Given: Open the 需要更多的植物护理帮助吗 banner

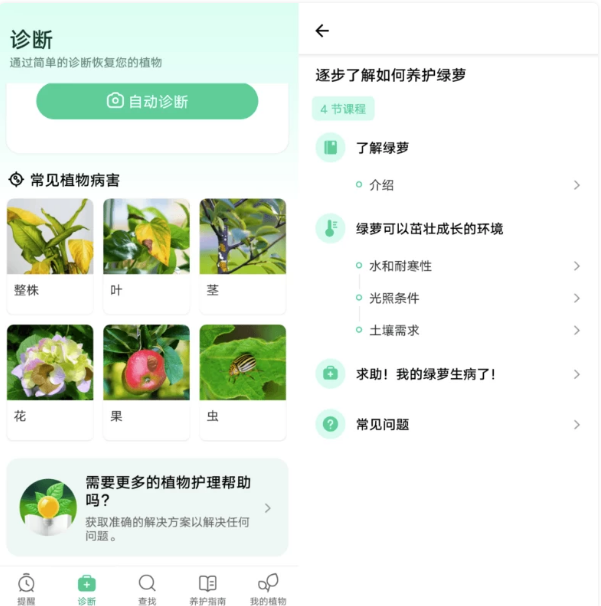Looking at the screenshot, I should tap(147, 507).
